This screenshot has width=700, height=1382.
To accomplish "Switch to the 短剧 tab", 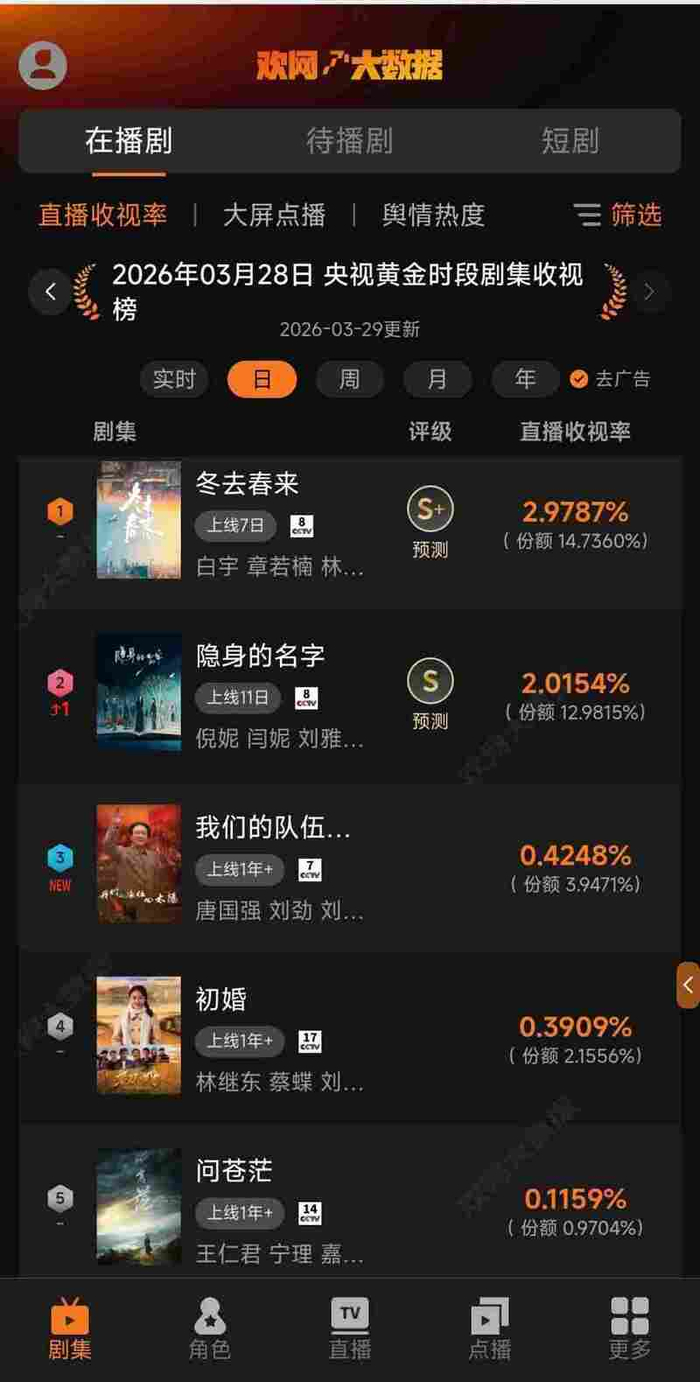I will click(570, 141).
